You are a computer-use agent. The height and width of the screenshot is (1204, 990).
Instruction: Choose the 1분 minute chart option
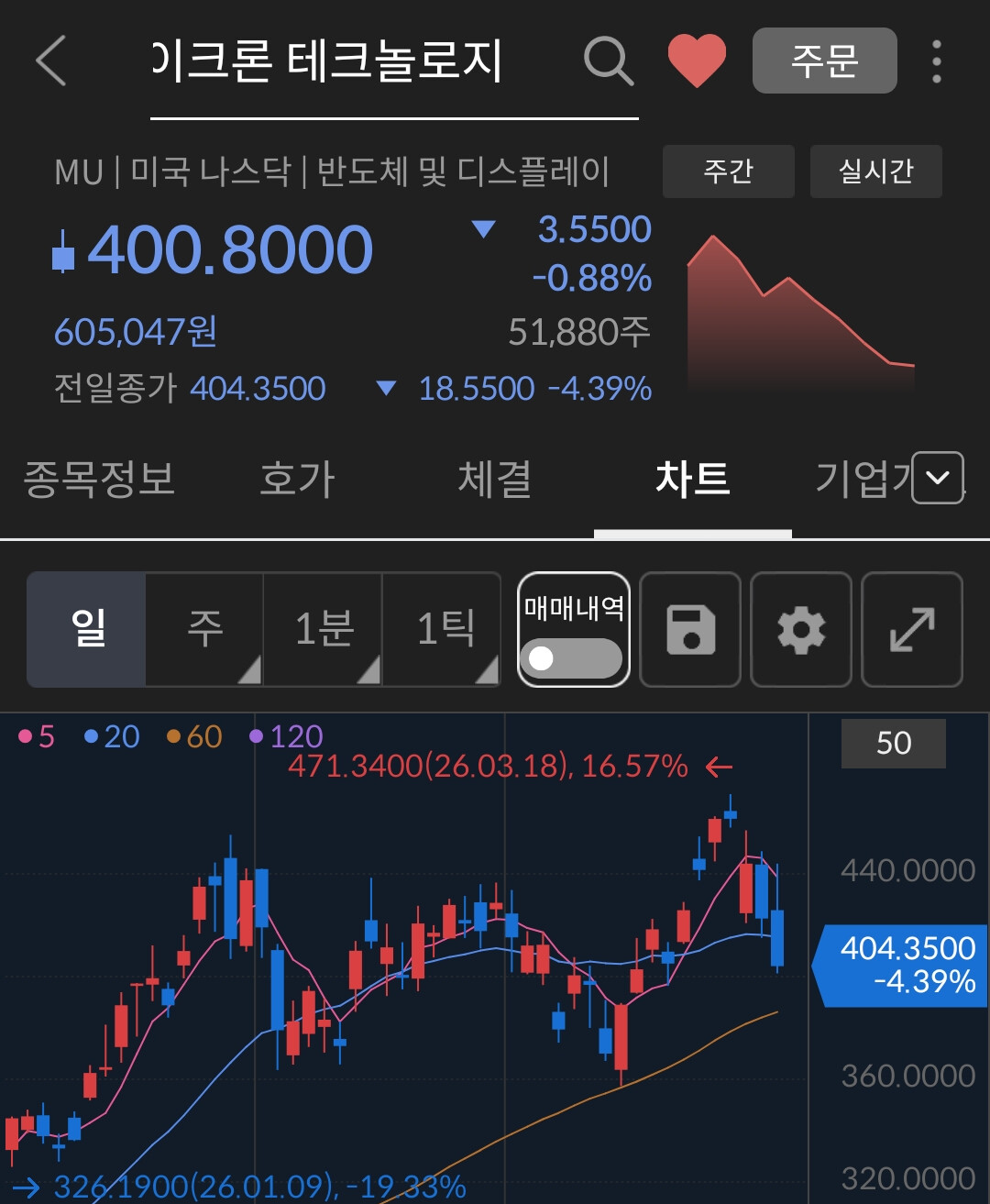click(323, 629)
